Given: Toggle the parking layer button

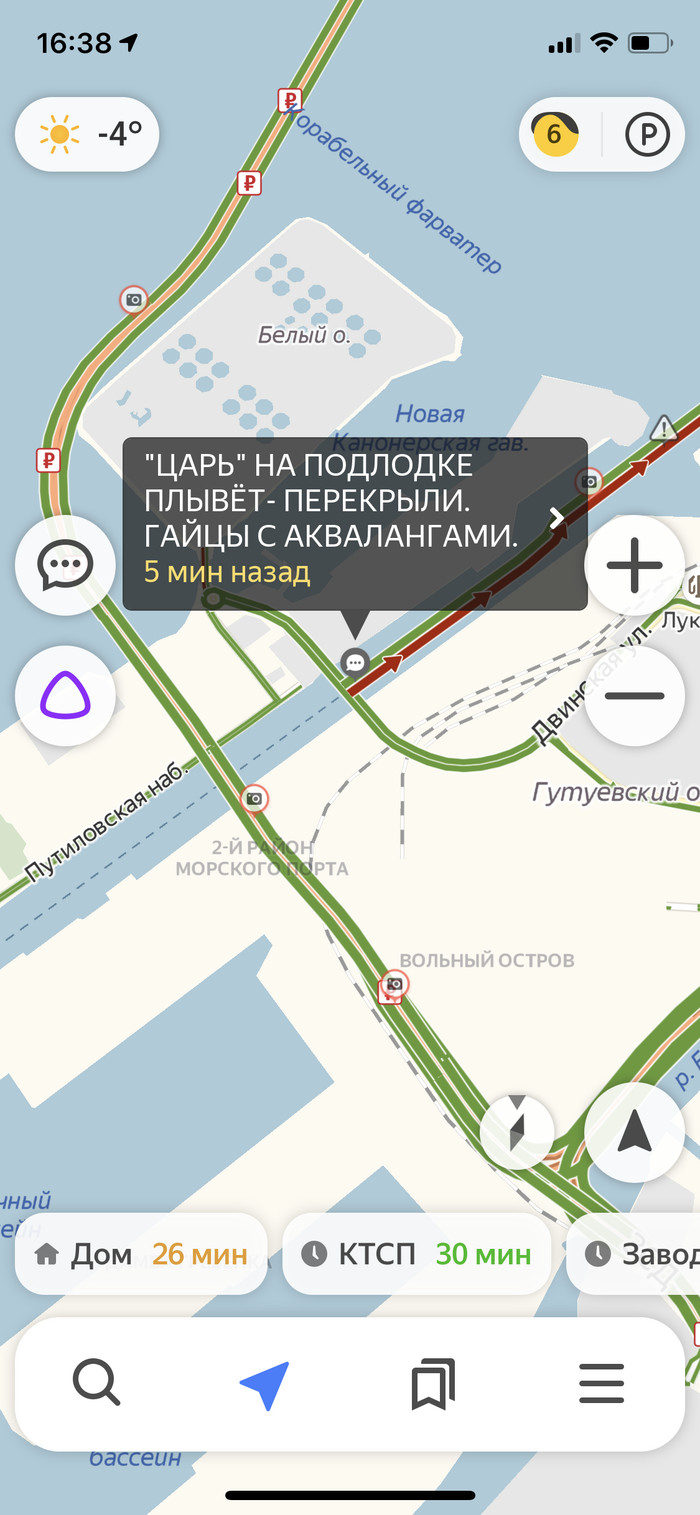Looking at the screenshot, I should pyautogui.click(x=647, y=134).
